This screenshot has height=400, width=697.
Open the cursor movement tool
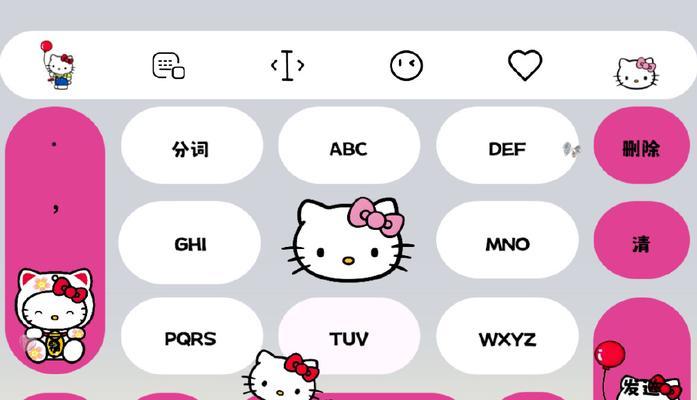287,66
